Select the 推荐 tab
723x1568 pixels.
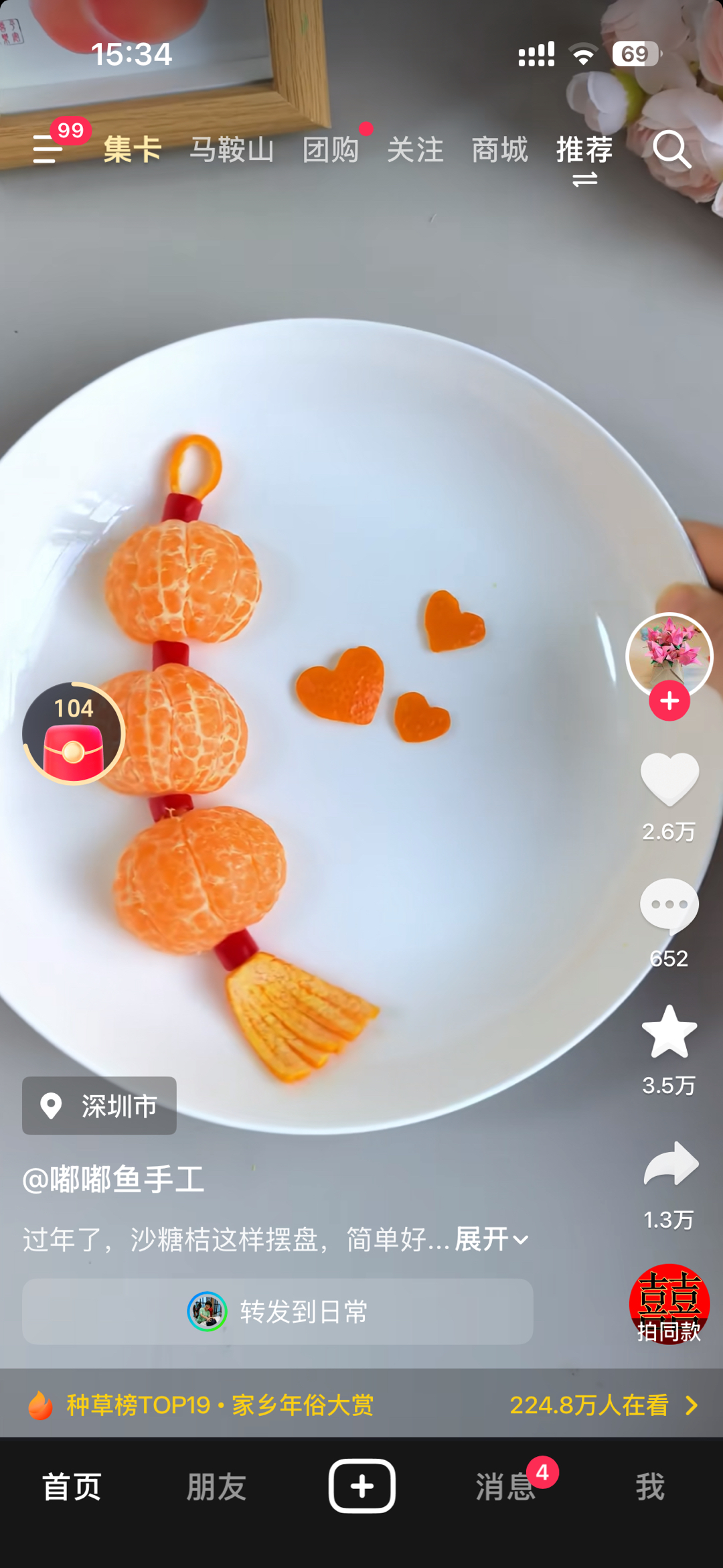coord(584,149)
